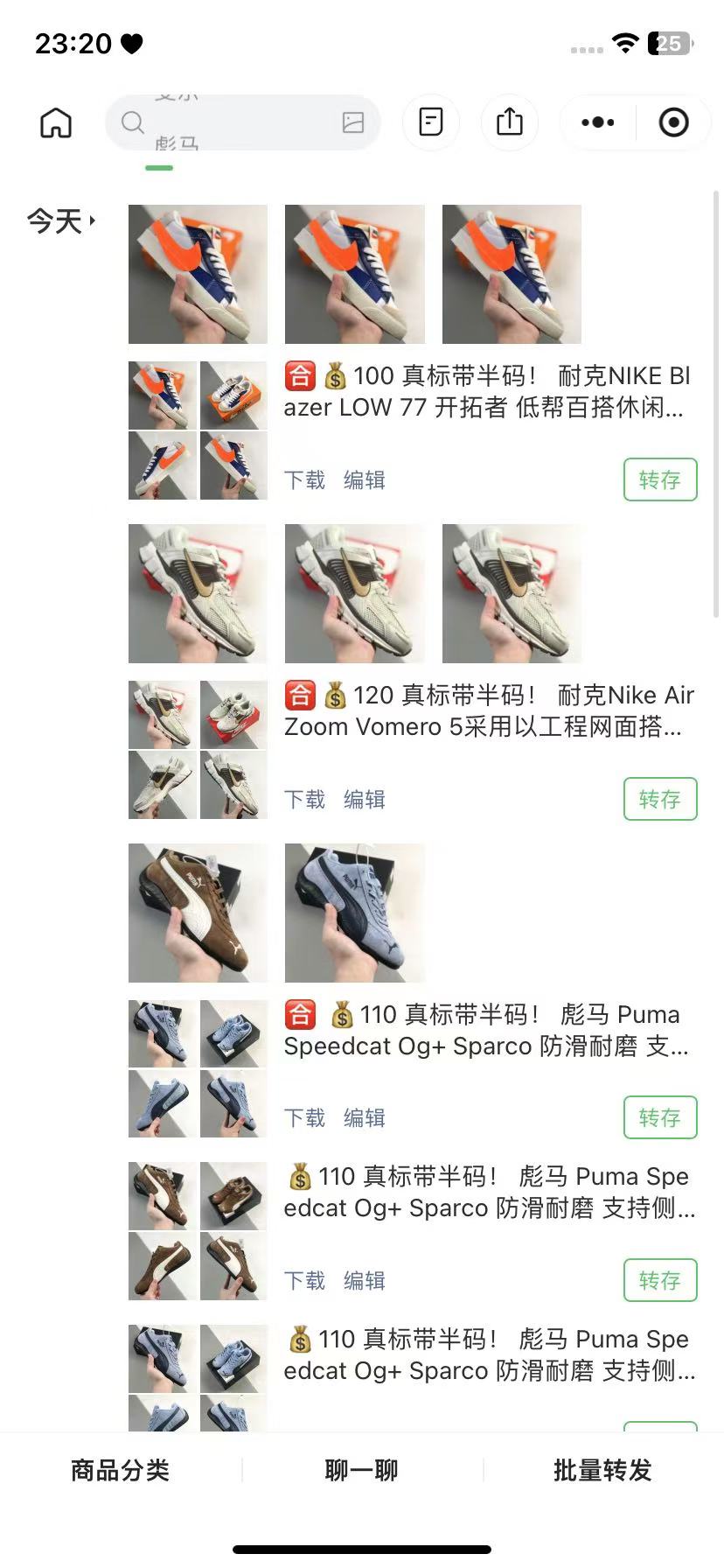Open the brown Puma Speedcat large photo
Viewport: 724px width, 1568px height.
pos(198,913)
